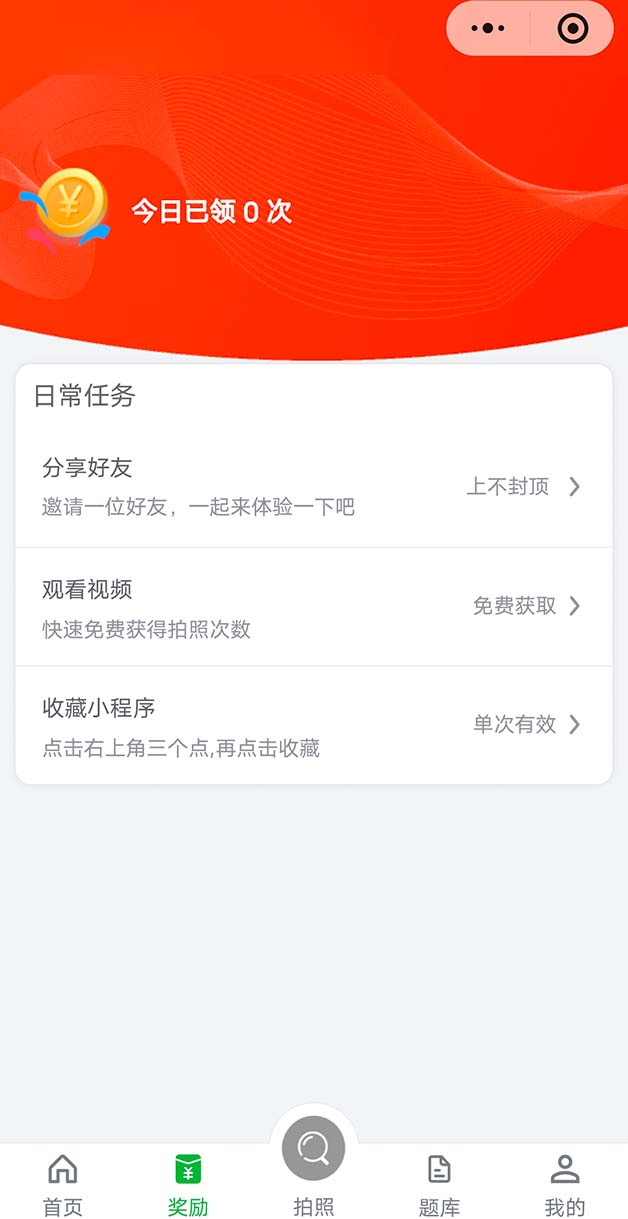Open the 我的 profile tab
Image resolution: width=628 pixels, height=1219 pixels.
[564, 1184]
